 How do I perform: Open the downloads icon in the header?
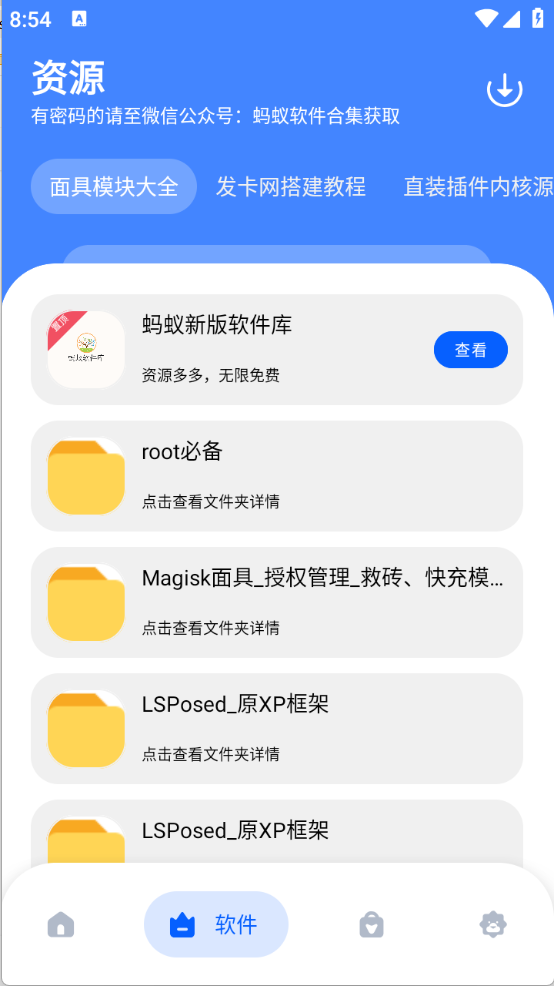pos(504,90)
